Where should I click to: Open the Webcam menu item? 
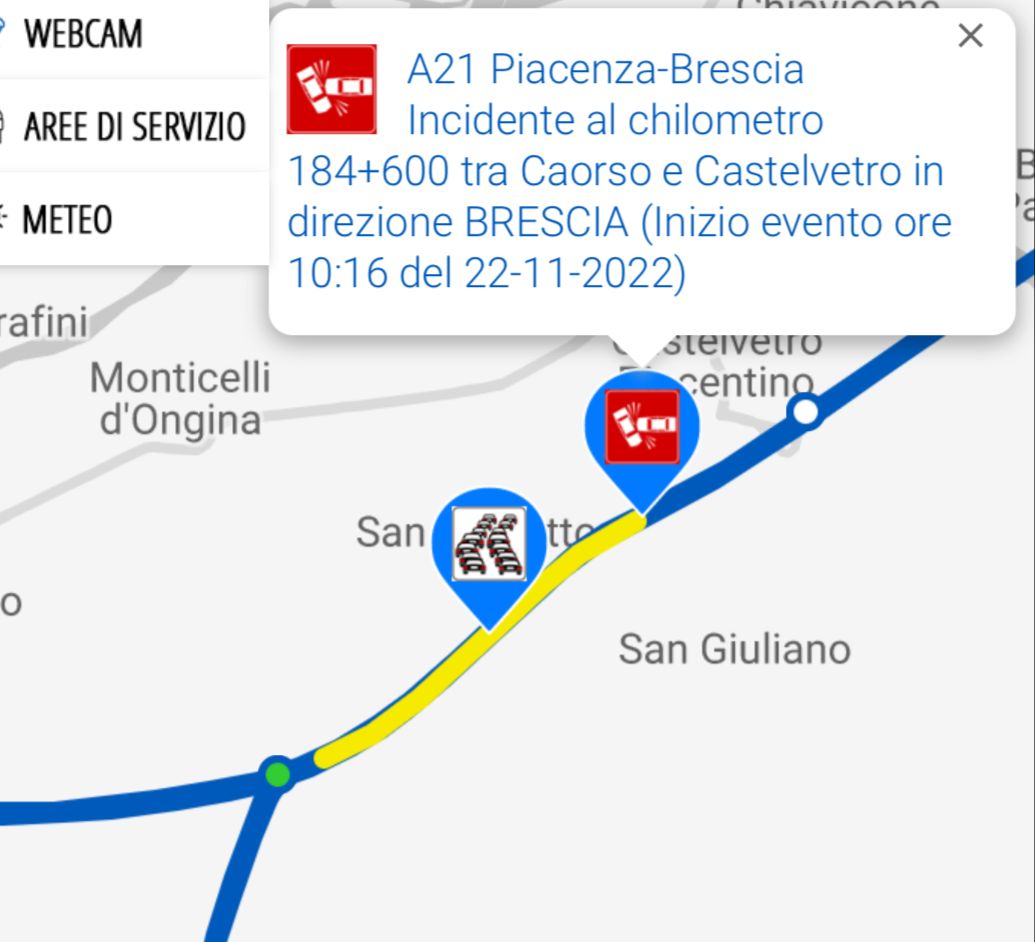click(83, 34)
